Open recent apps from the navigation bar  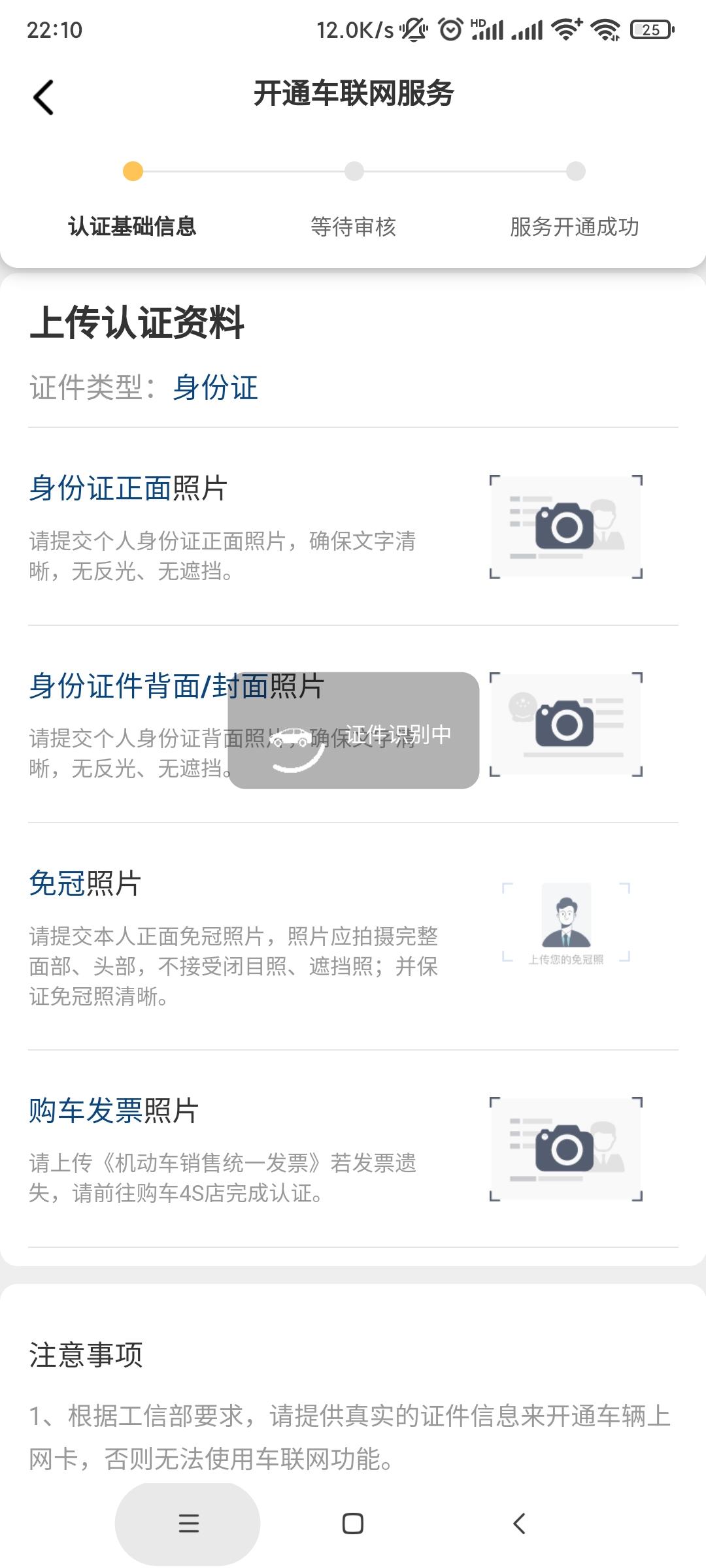pos(188,1524)
